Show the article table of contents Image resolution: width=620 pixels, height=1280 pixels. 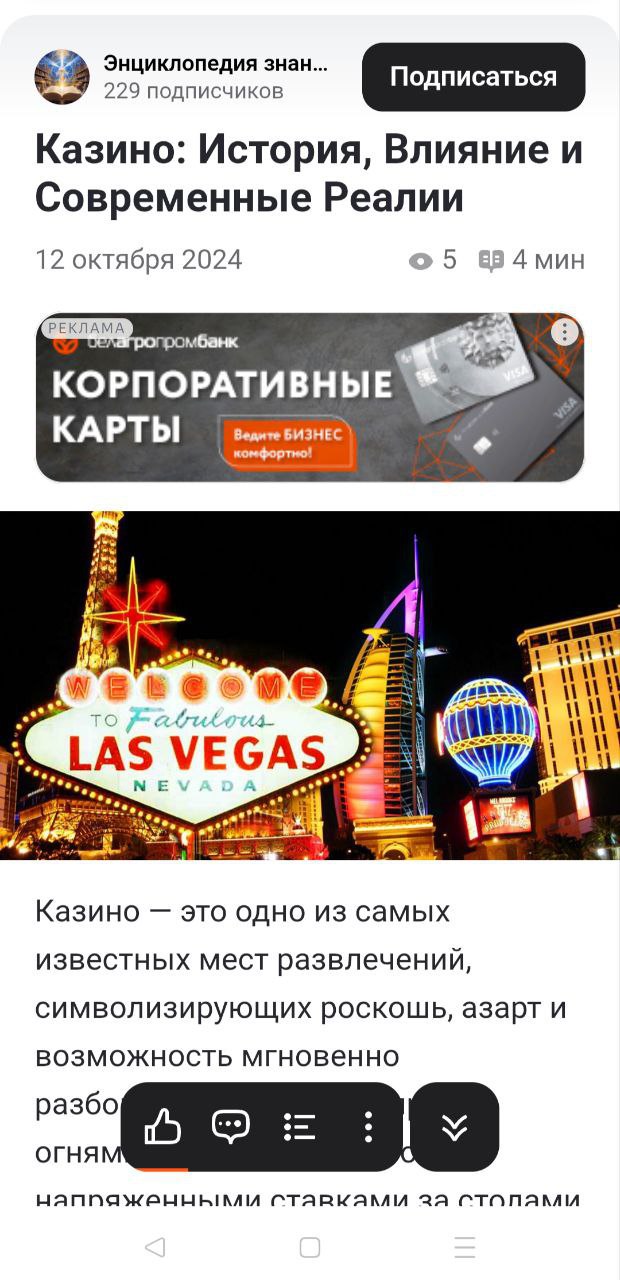coord(299,1127)
